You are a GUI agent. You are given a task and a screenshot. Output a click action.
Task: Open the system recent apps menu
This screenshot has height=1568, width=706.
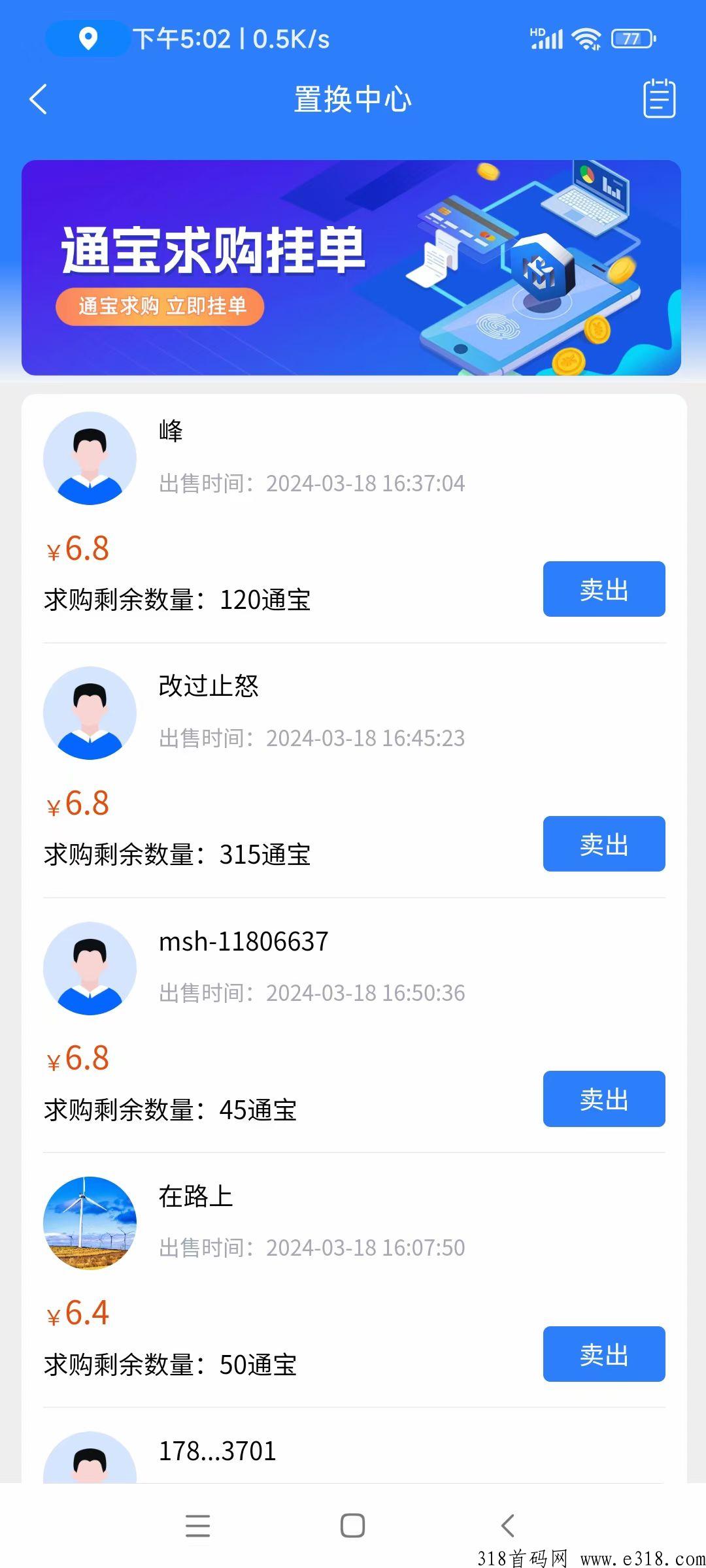197,1526
